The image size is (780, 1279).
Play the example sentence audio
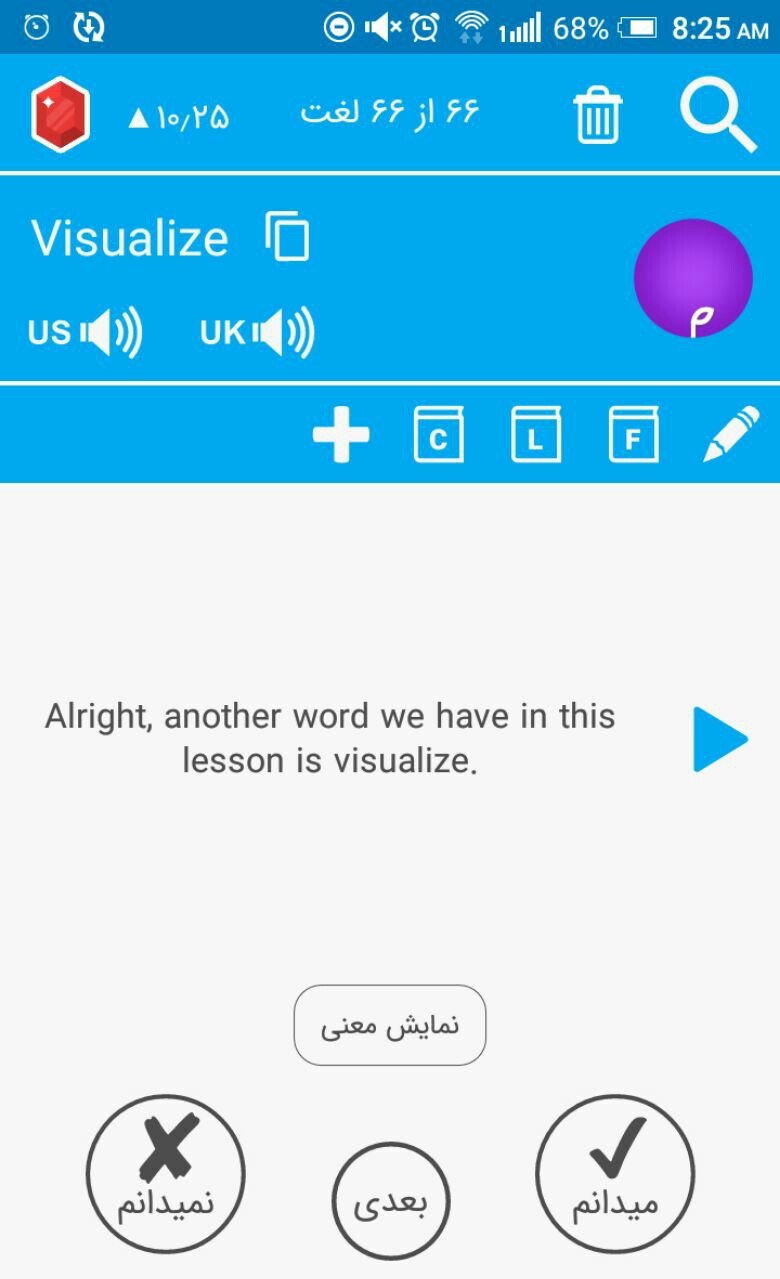pos(720,740)
